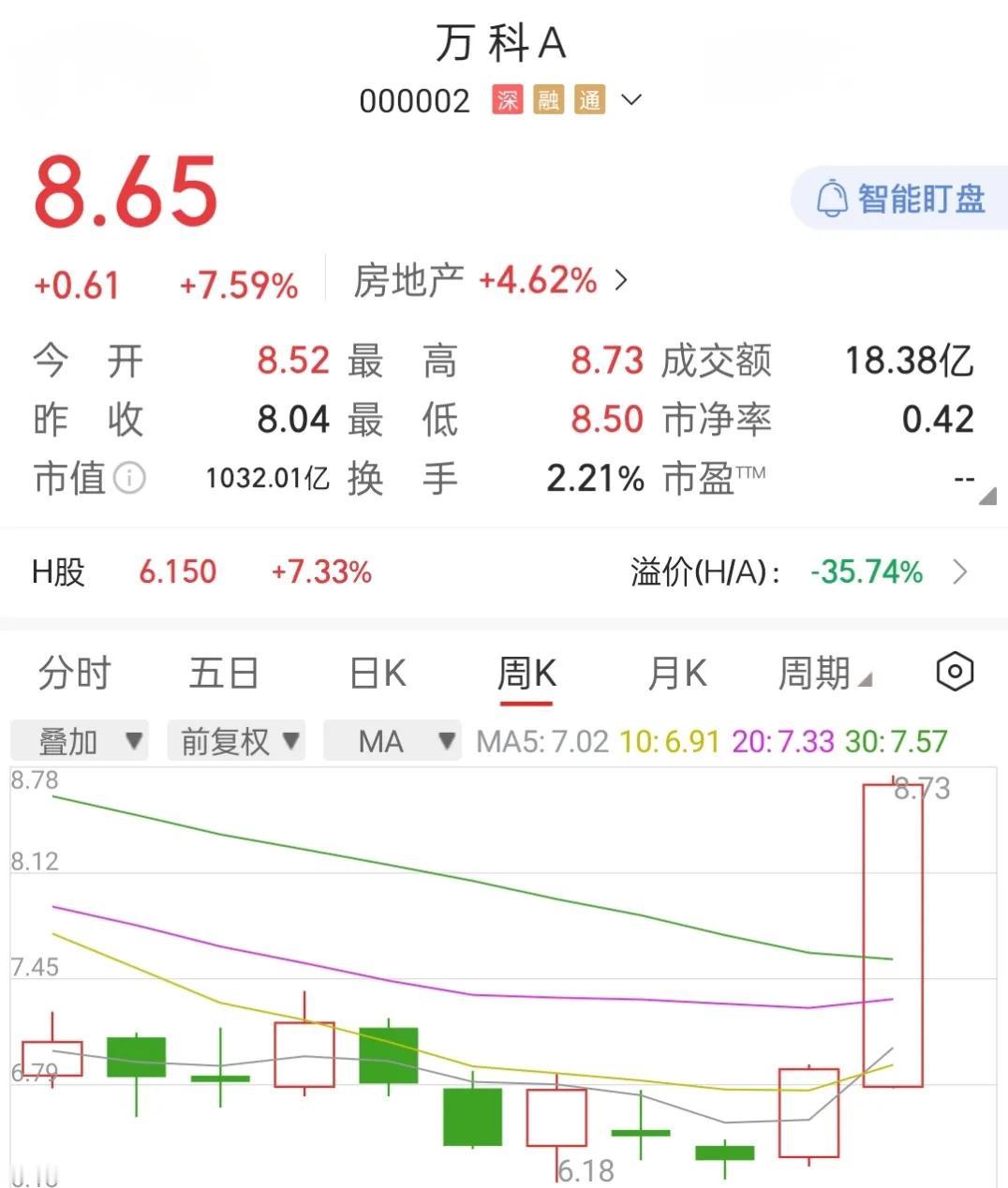Open the 周期 period dropdown
This screenshot has height=1188, width=1008.
pyautogui.click(x=823, y=673)
